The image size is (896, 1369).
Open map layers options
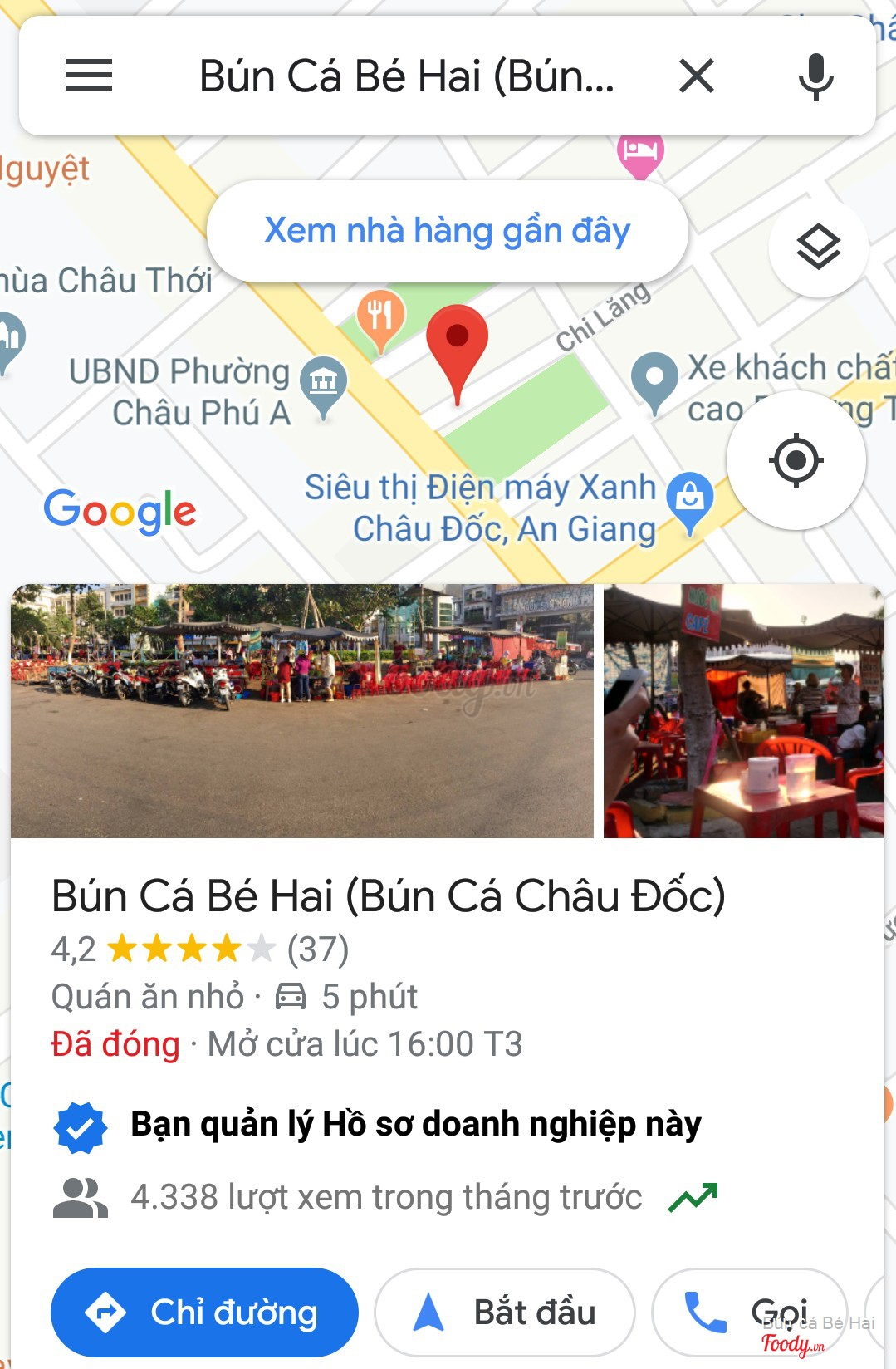coord(819,247)
